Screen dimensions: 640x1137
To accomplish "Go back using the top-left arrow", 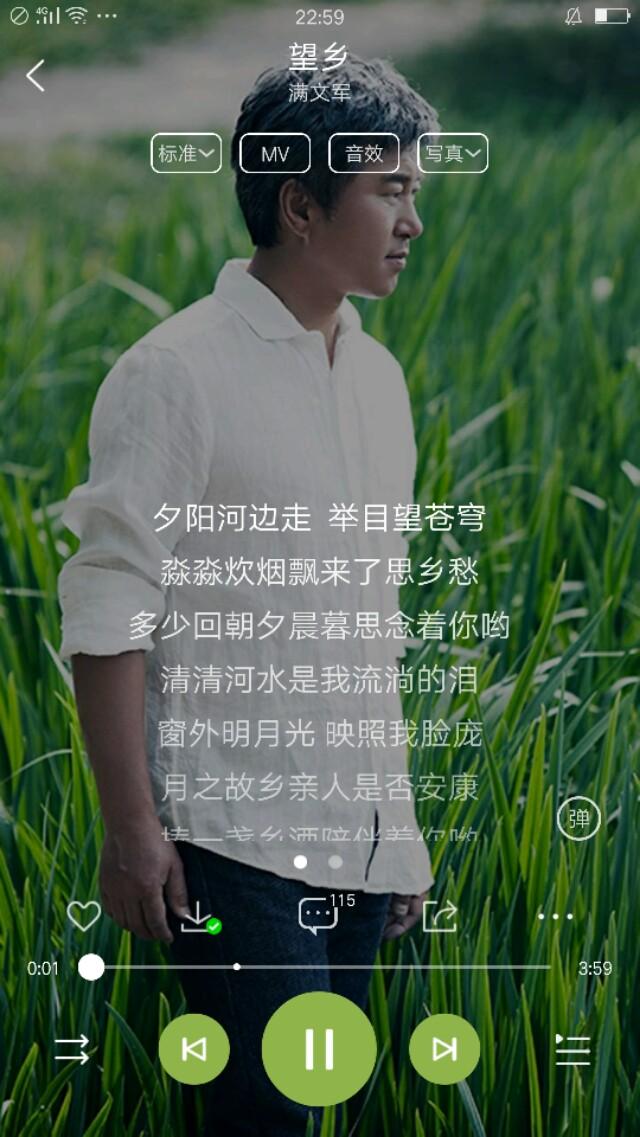I will point(36,75).
